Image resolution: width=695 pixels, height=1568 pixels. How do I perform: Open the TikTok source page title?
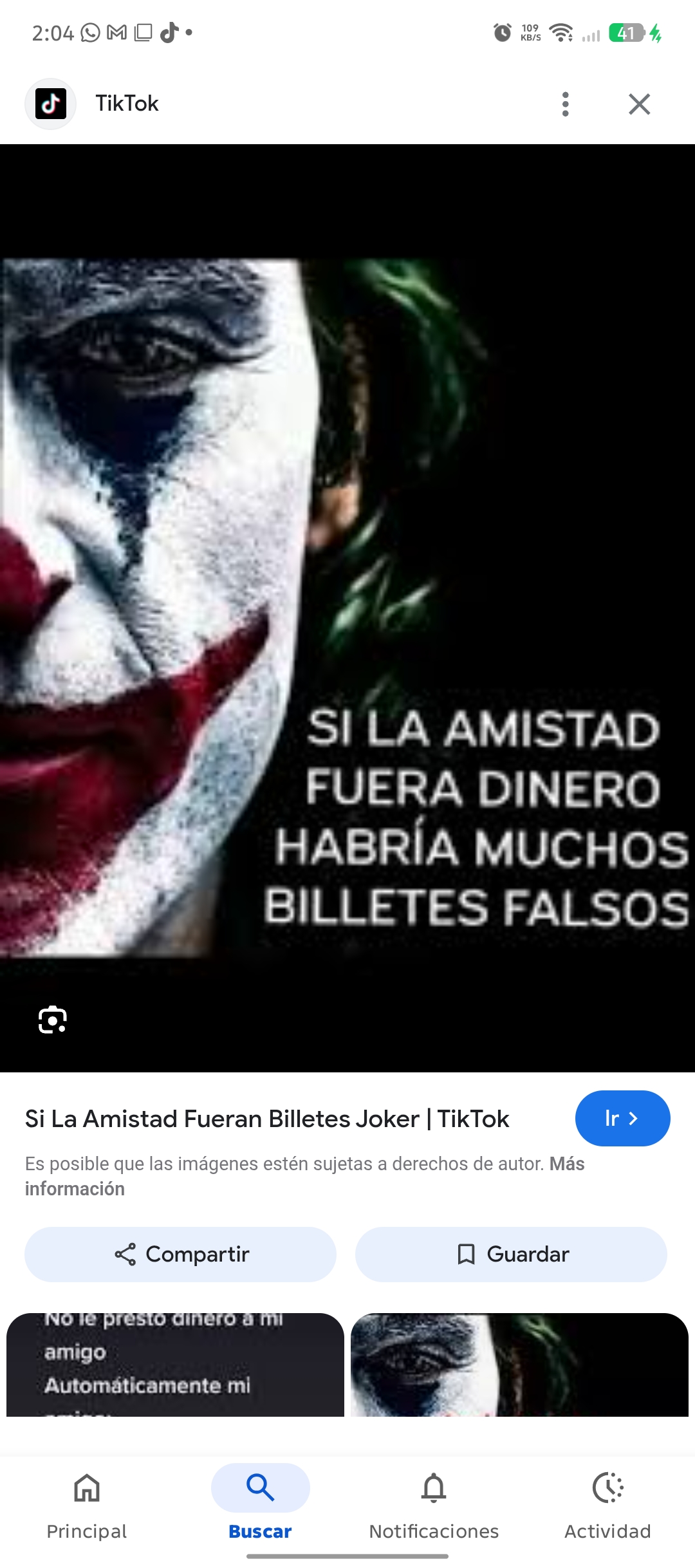(266, 1119)
